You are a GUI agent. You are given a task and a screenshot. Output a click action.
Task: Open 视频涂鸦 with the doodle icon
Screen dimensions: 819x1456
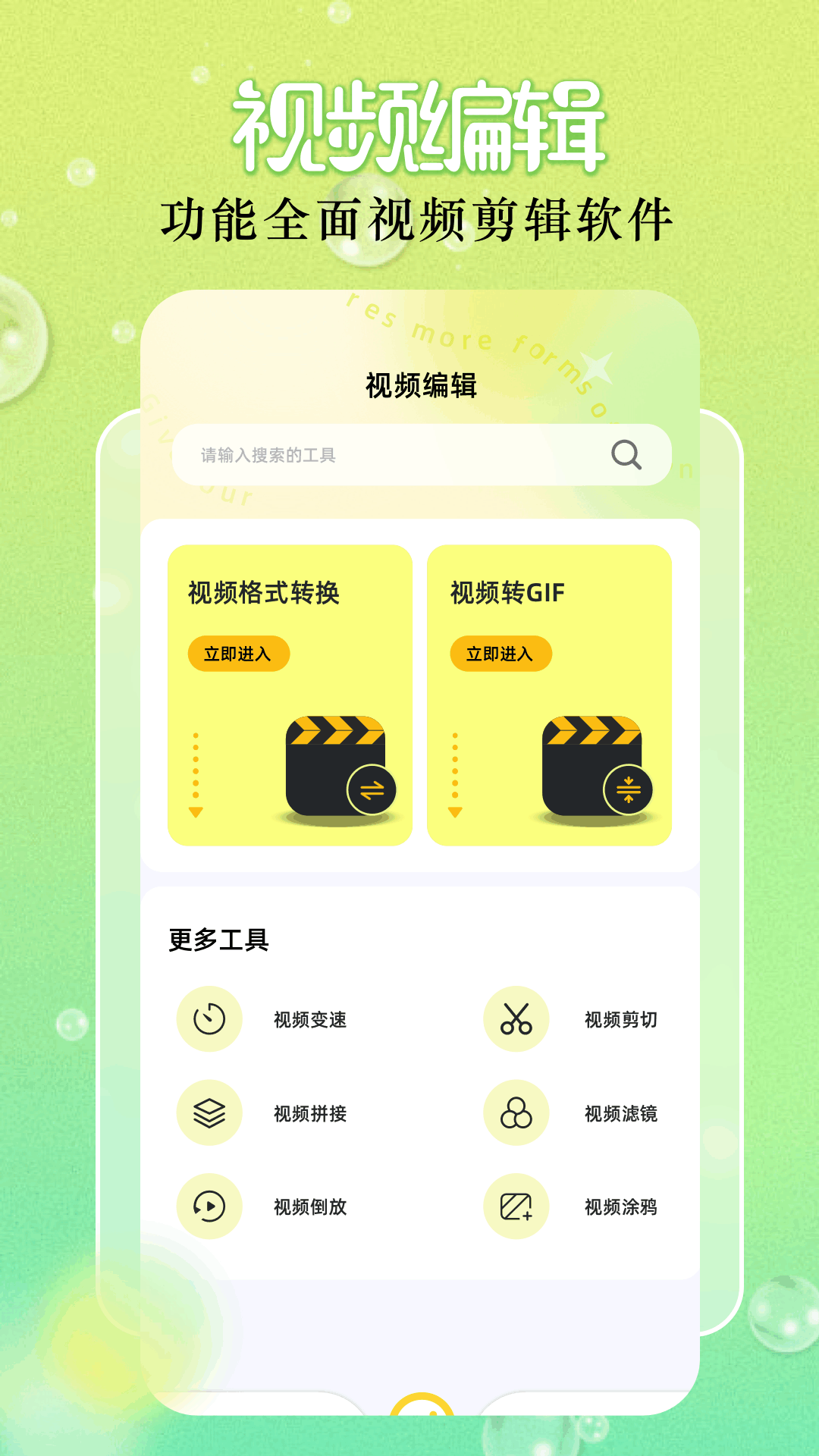[x=515, y=1207]
